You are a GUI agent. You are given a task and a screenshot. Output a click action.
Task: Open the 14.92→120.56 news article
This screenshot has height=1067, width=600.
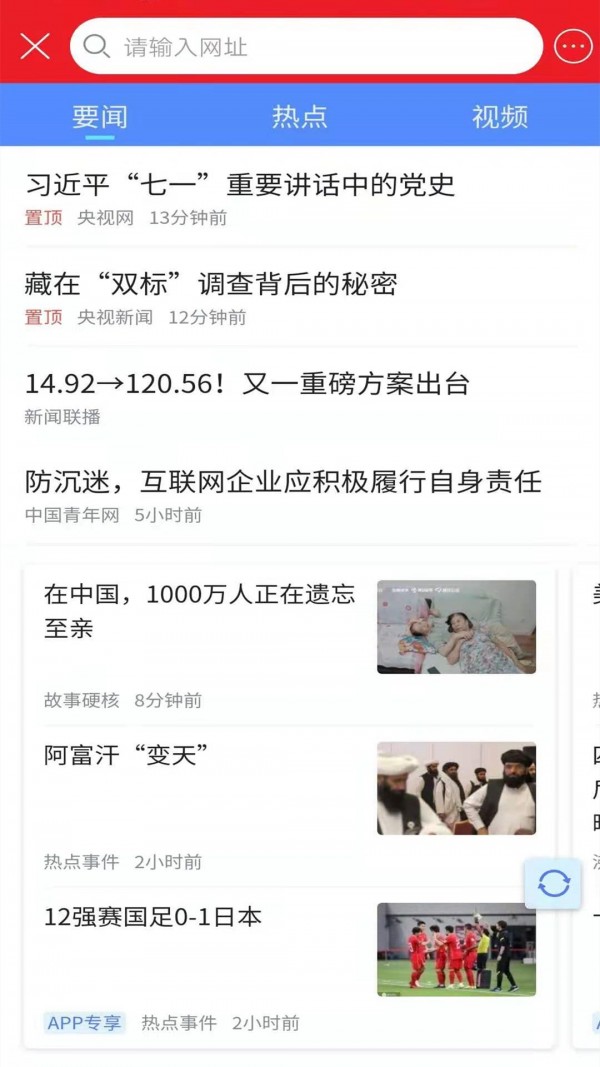click(247, 384)
